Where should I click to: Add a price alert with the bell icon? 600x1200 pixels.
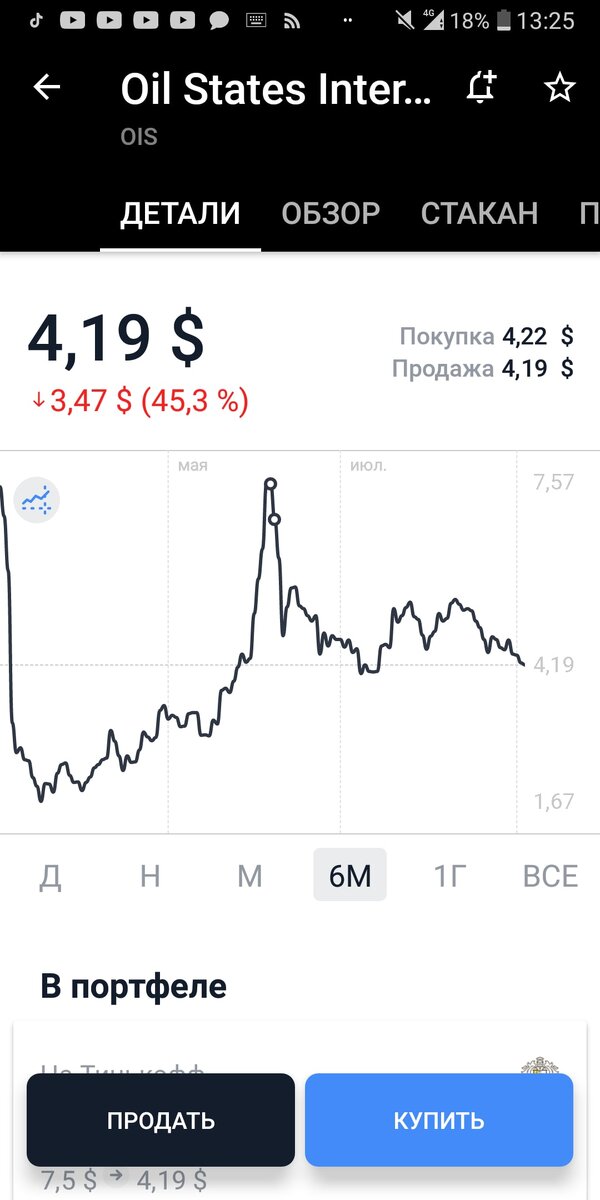coord(481,89)
